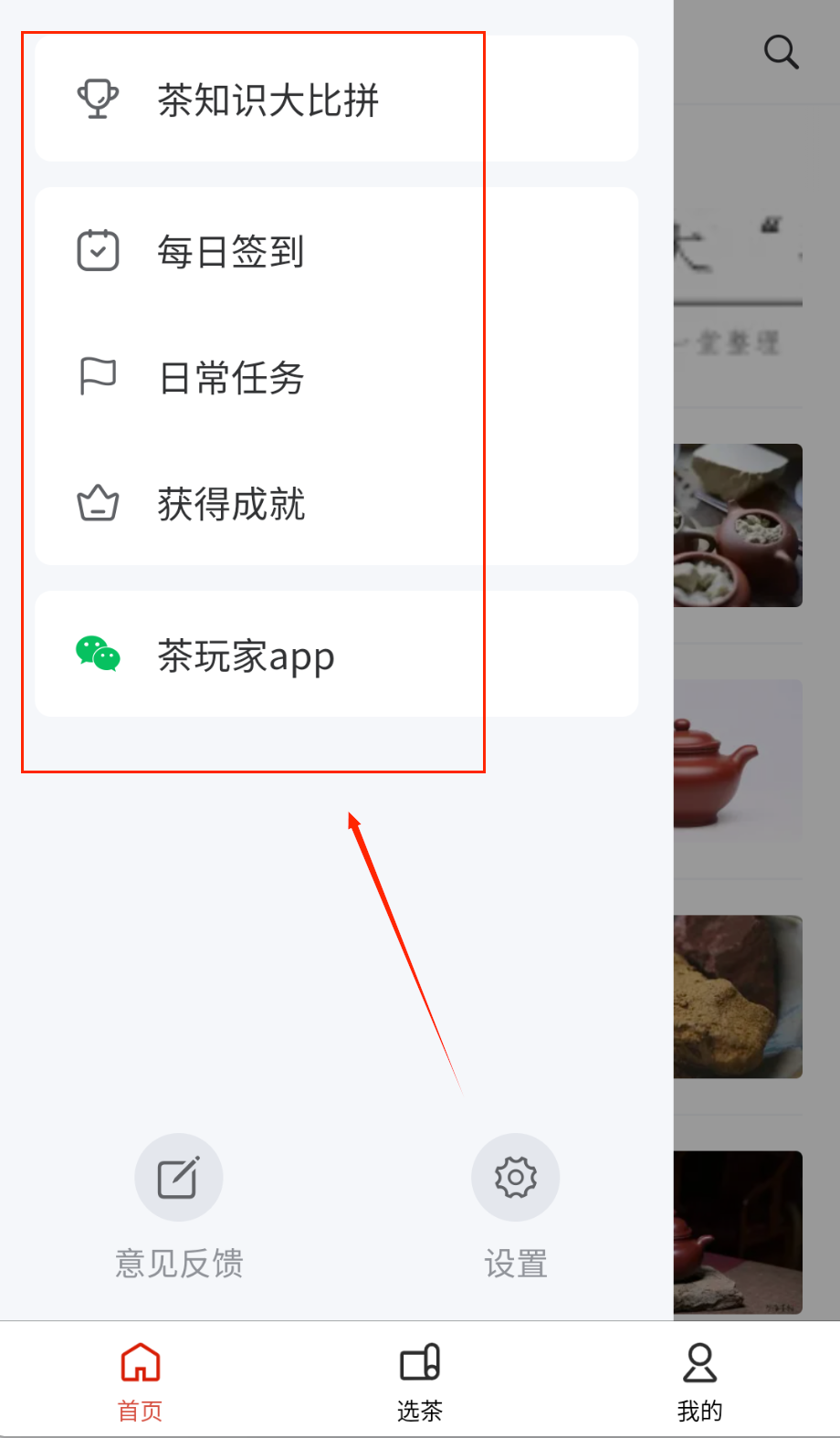Viewport: 840px width, 1438px height.
Task: Switch to 选茶 tab
Action: (x=420, y=1380)
